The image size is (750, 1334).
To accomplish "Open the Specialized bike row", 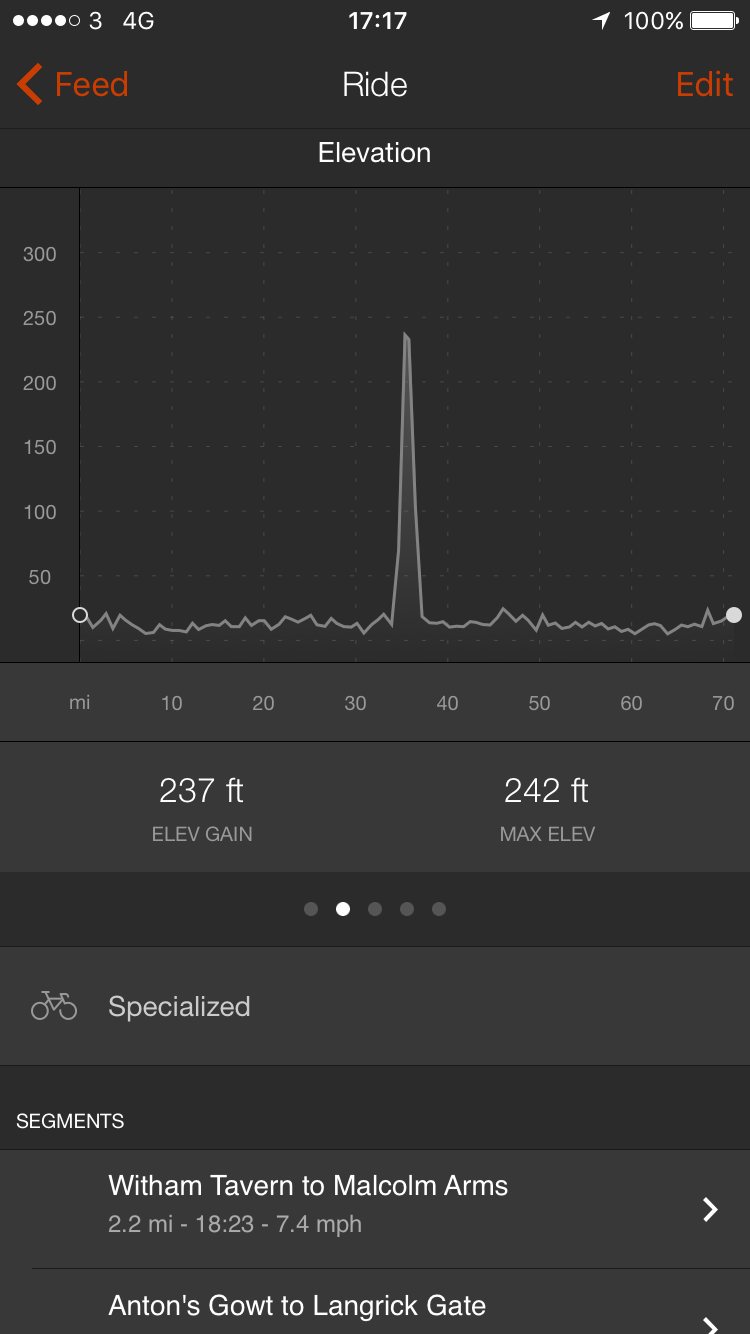I will pos(375,1006).
